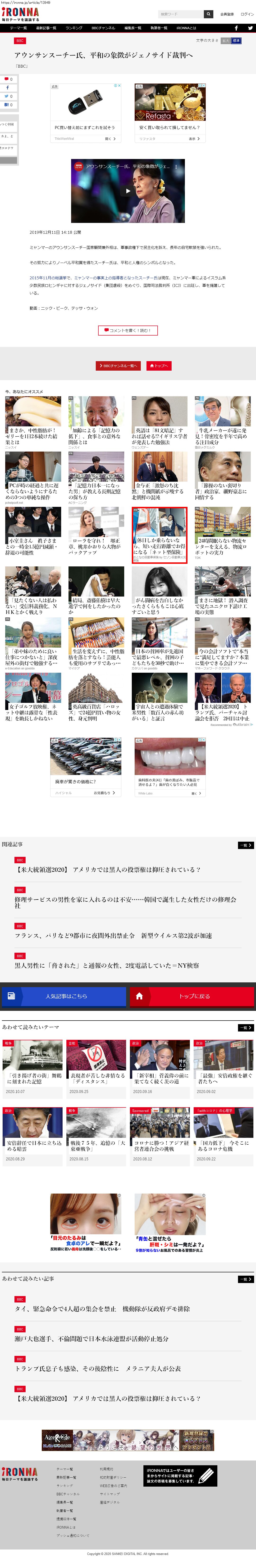Open the BBCチャンネル nav tab

click(103, 28)
